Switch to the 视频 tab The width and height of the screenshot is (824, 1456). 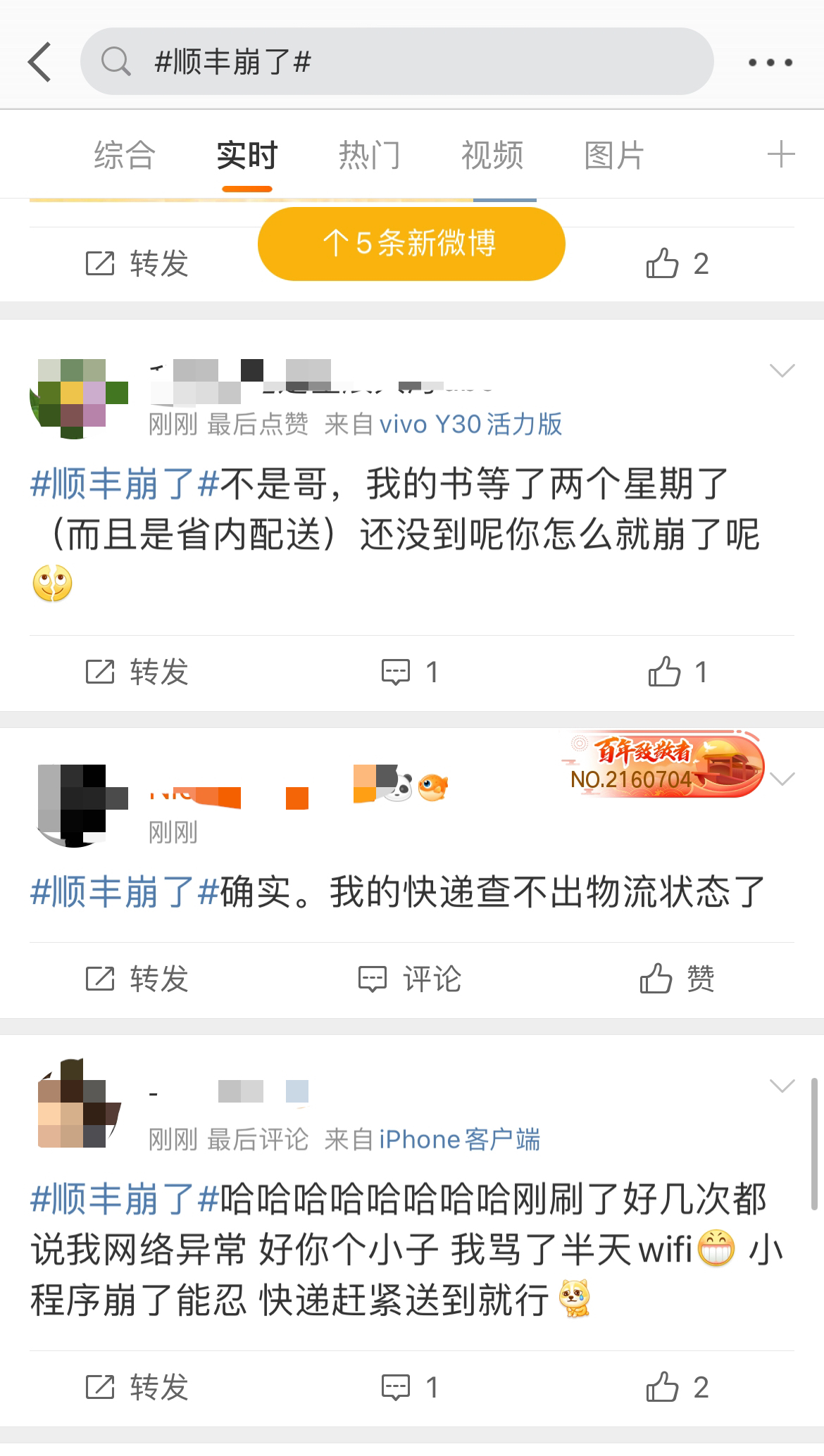[492, 156]
